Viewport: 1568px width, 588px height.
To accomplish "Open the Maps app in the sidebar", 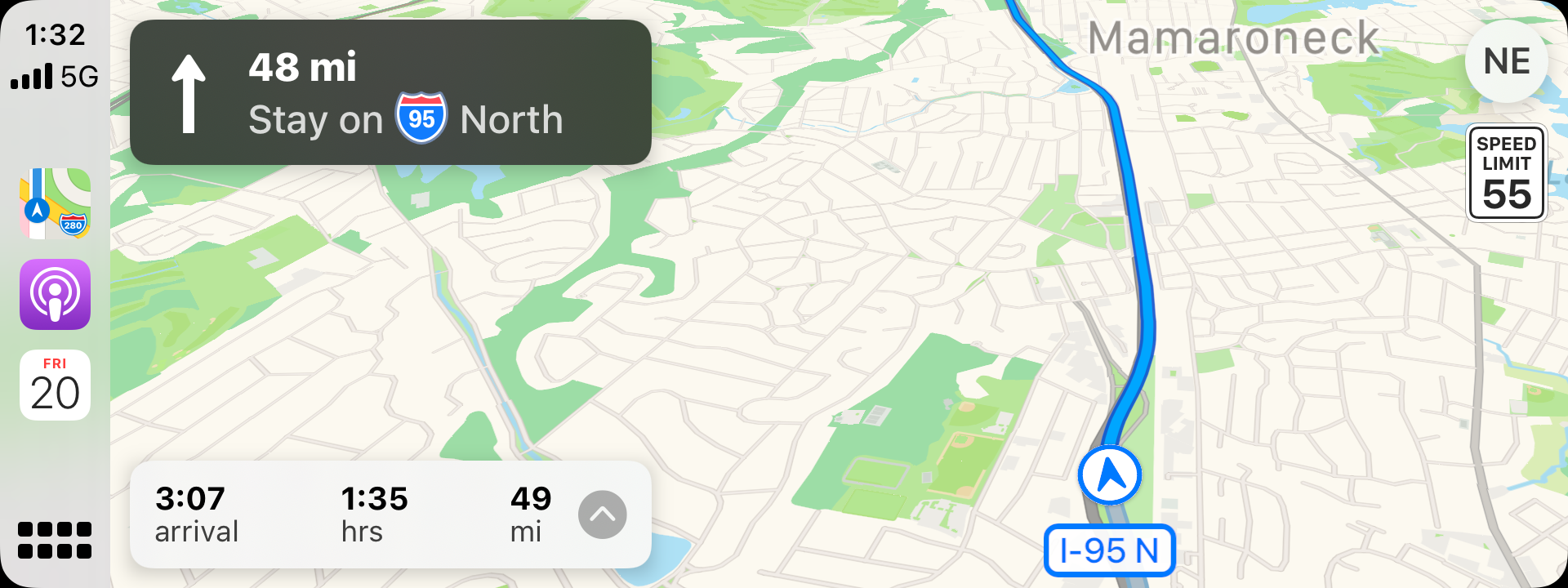I will point(55,203).
